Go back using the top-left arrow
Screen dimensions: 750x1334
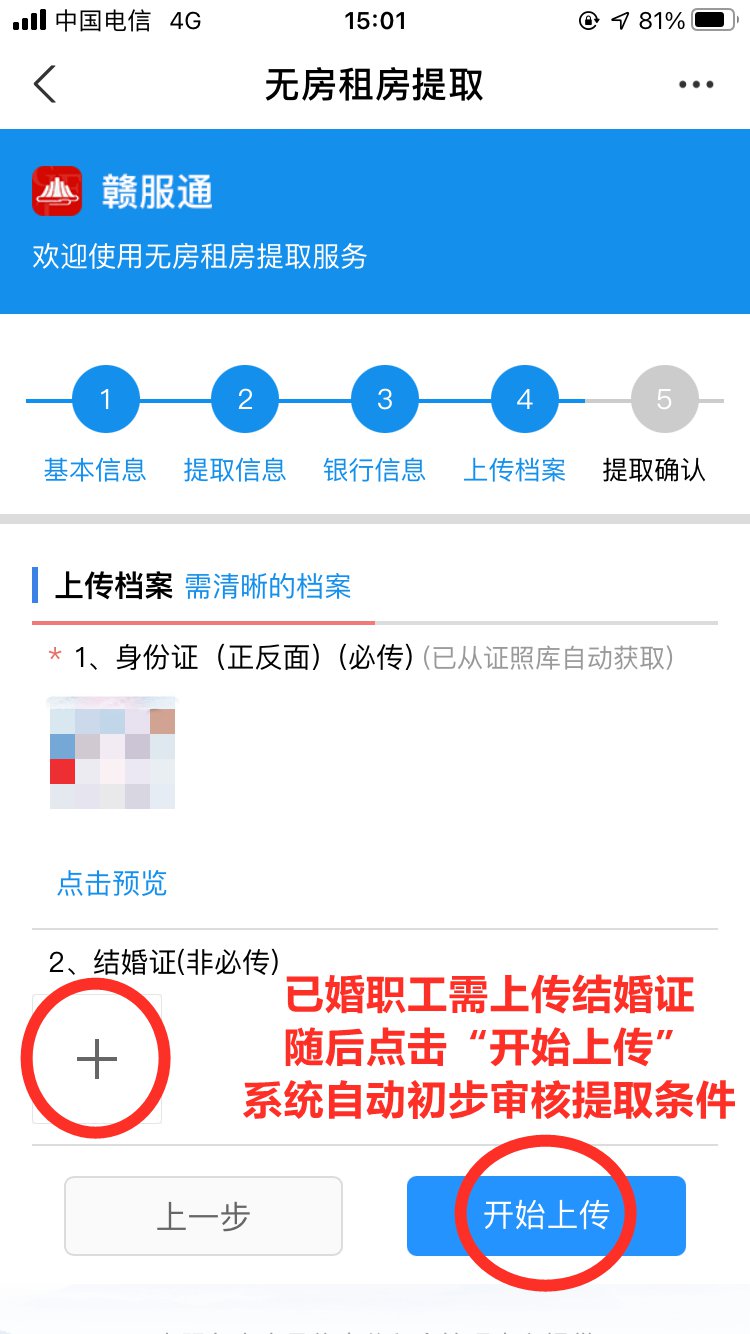[x=45, y=85]
